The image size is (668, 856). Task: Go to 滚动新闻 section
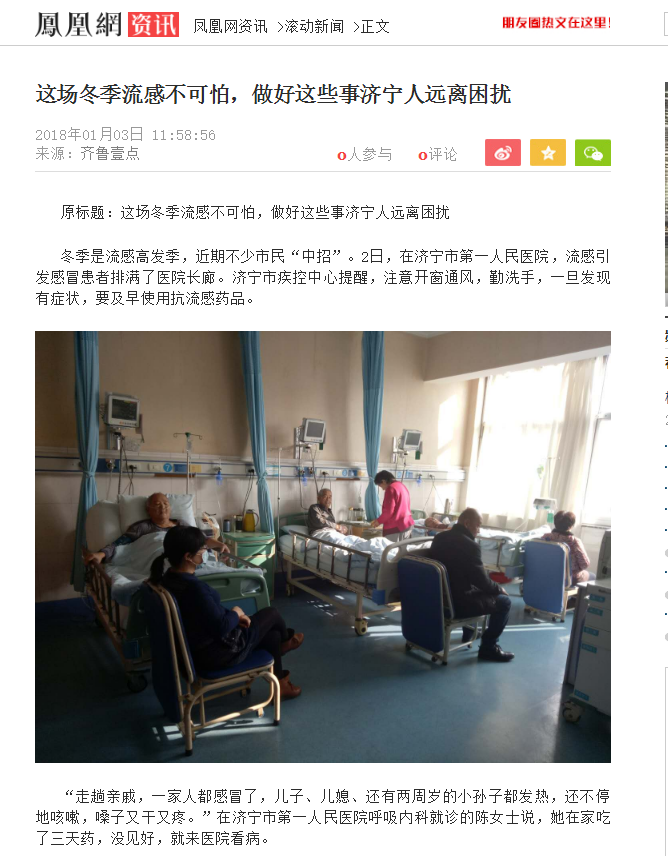[313, 26]
